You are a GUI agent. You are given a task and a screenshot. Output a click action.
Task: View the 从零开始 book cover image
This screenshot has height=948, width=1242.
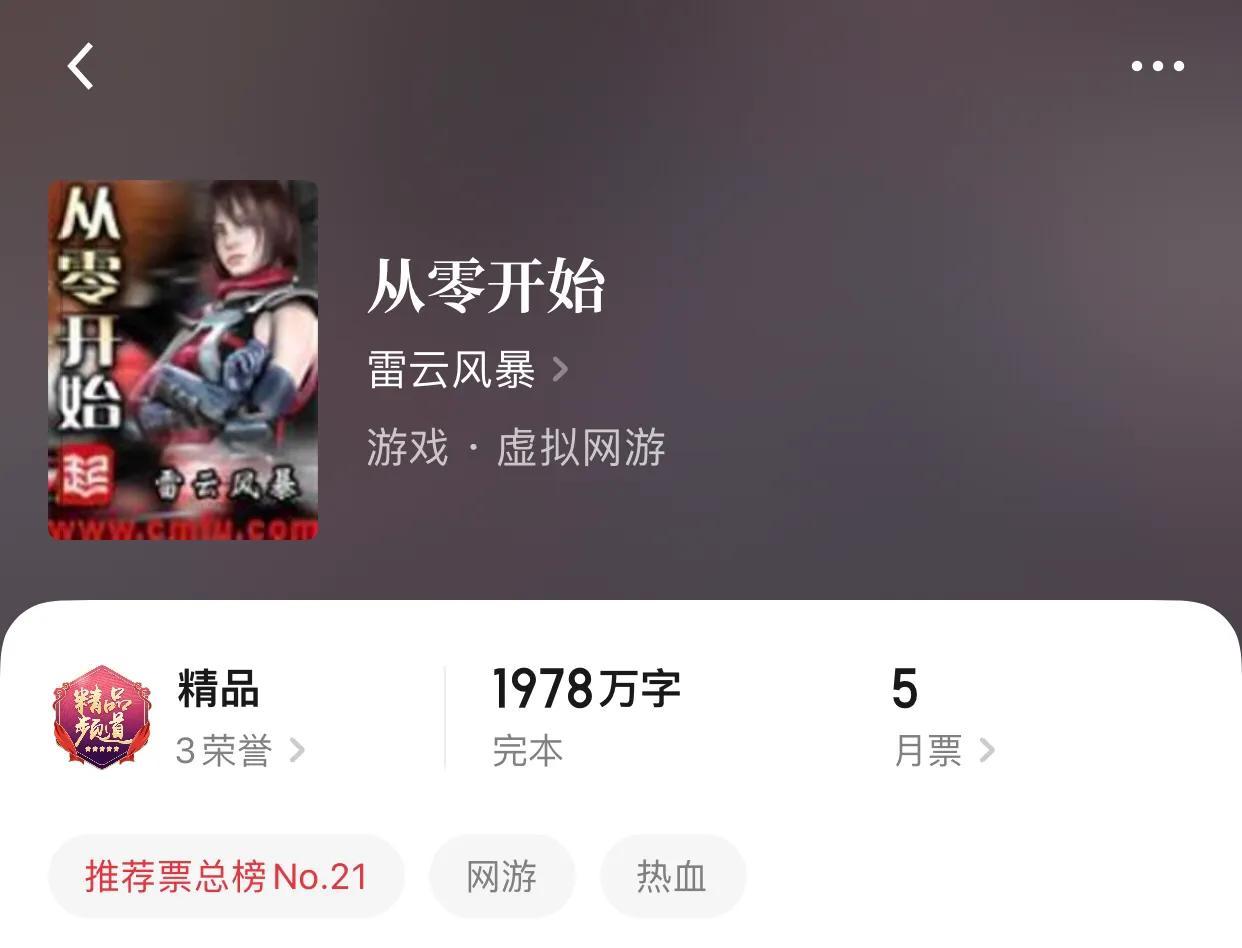(183, 360)
